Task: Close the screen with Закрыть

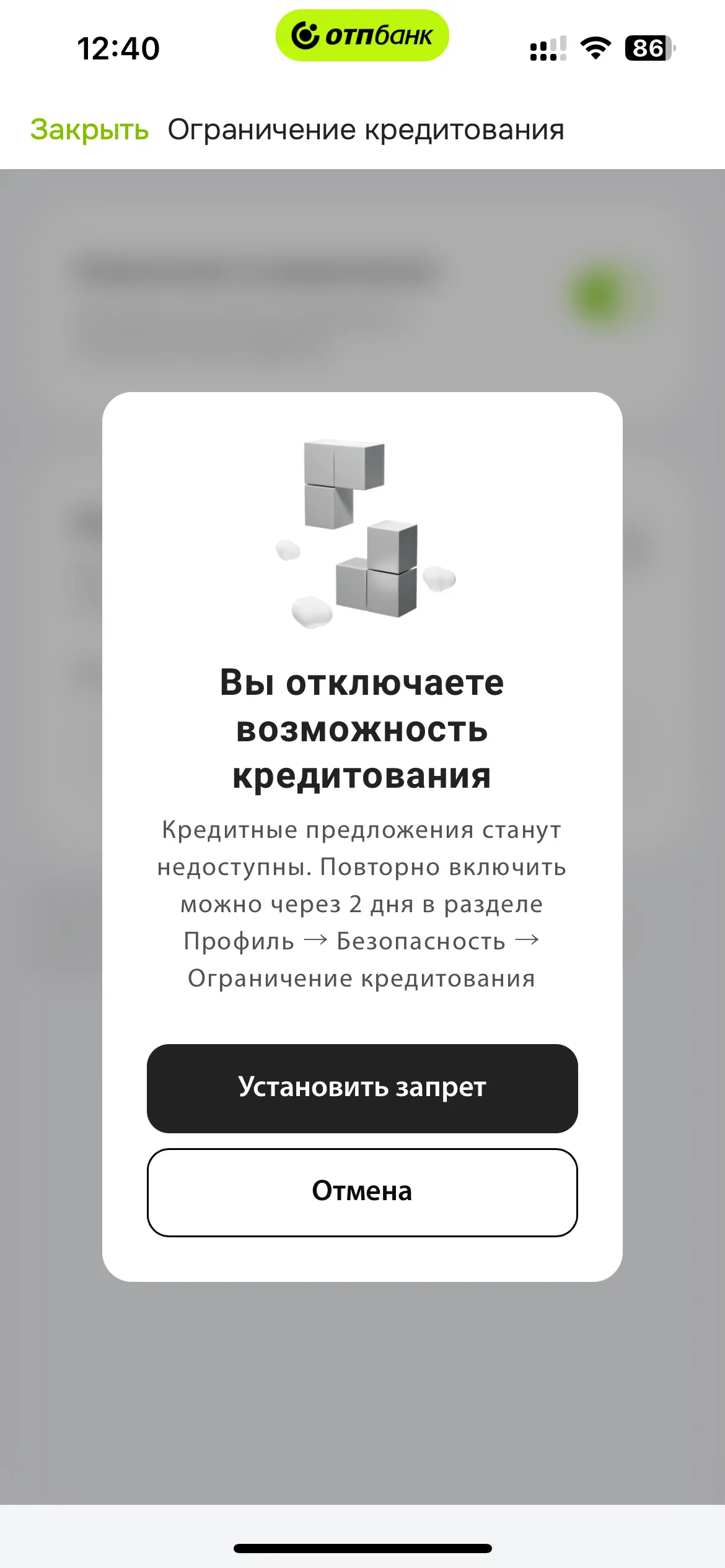Action: coord(89,130)
